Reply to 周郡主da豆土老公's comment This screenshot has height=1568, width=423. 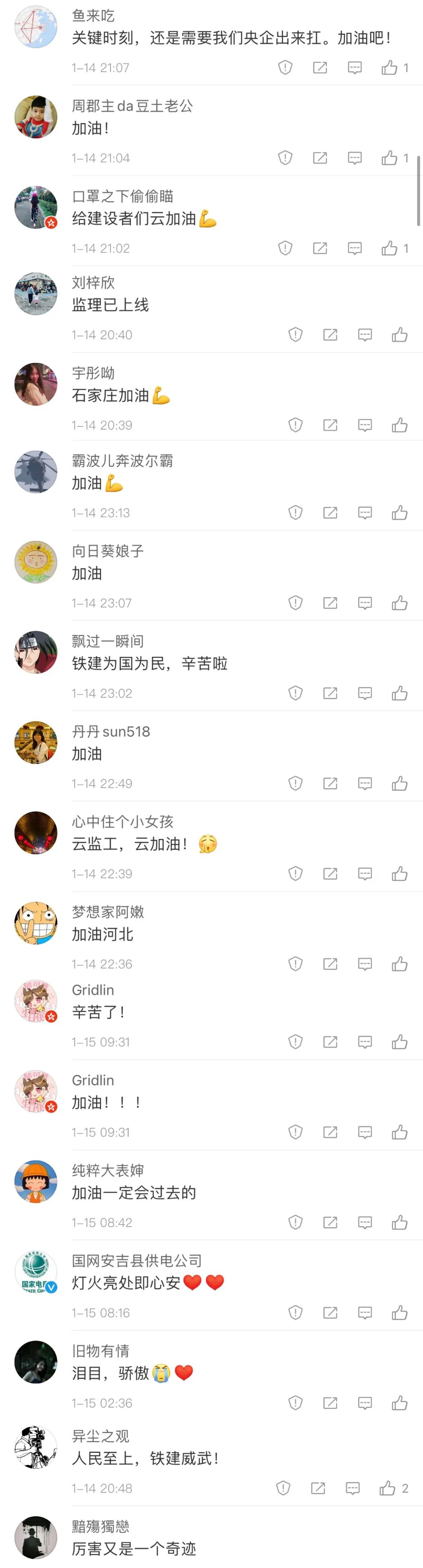click(x=354, y=158)
